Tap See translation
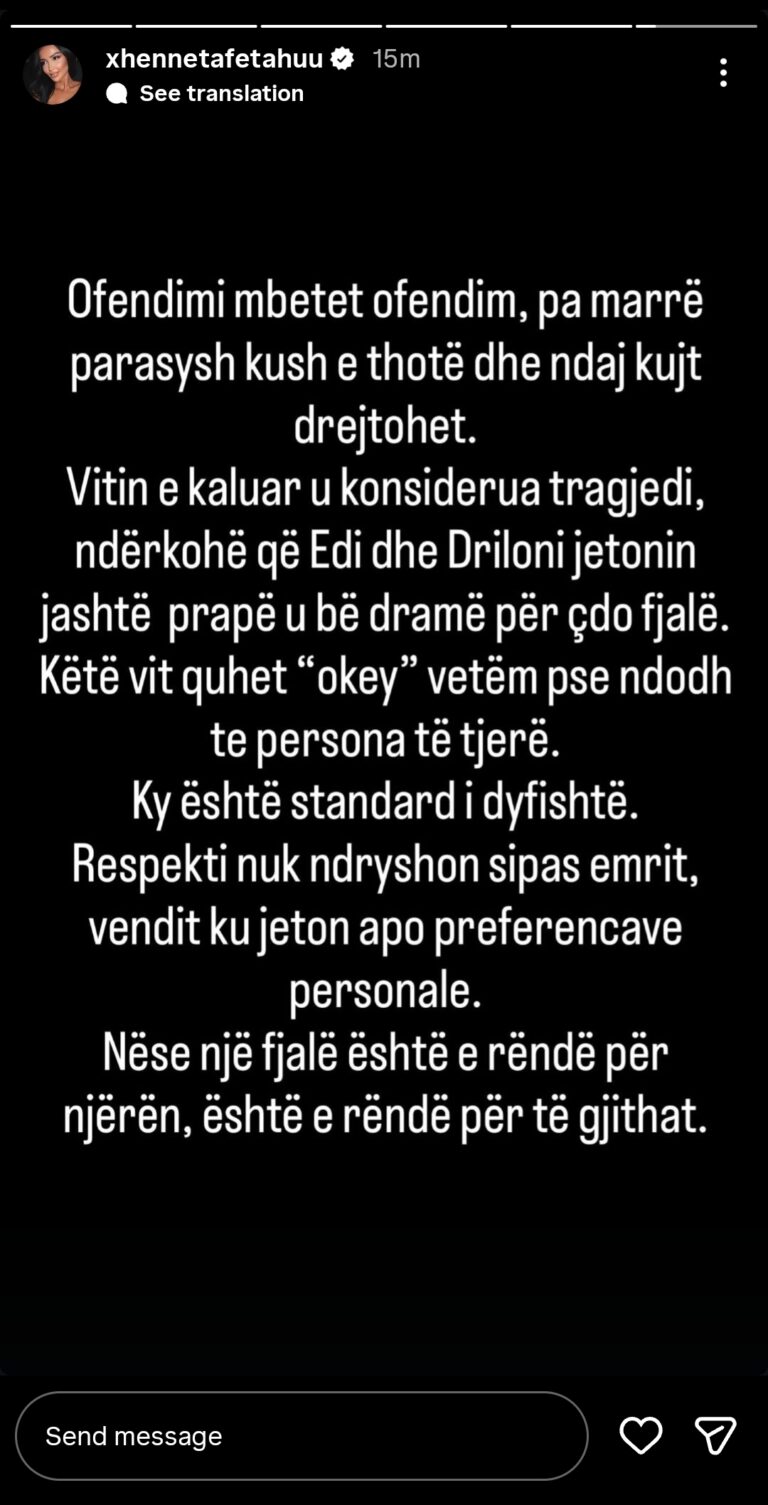768x1505 pixels. pyautogui.click(x=220, y=93)
